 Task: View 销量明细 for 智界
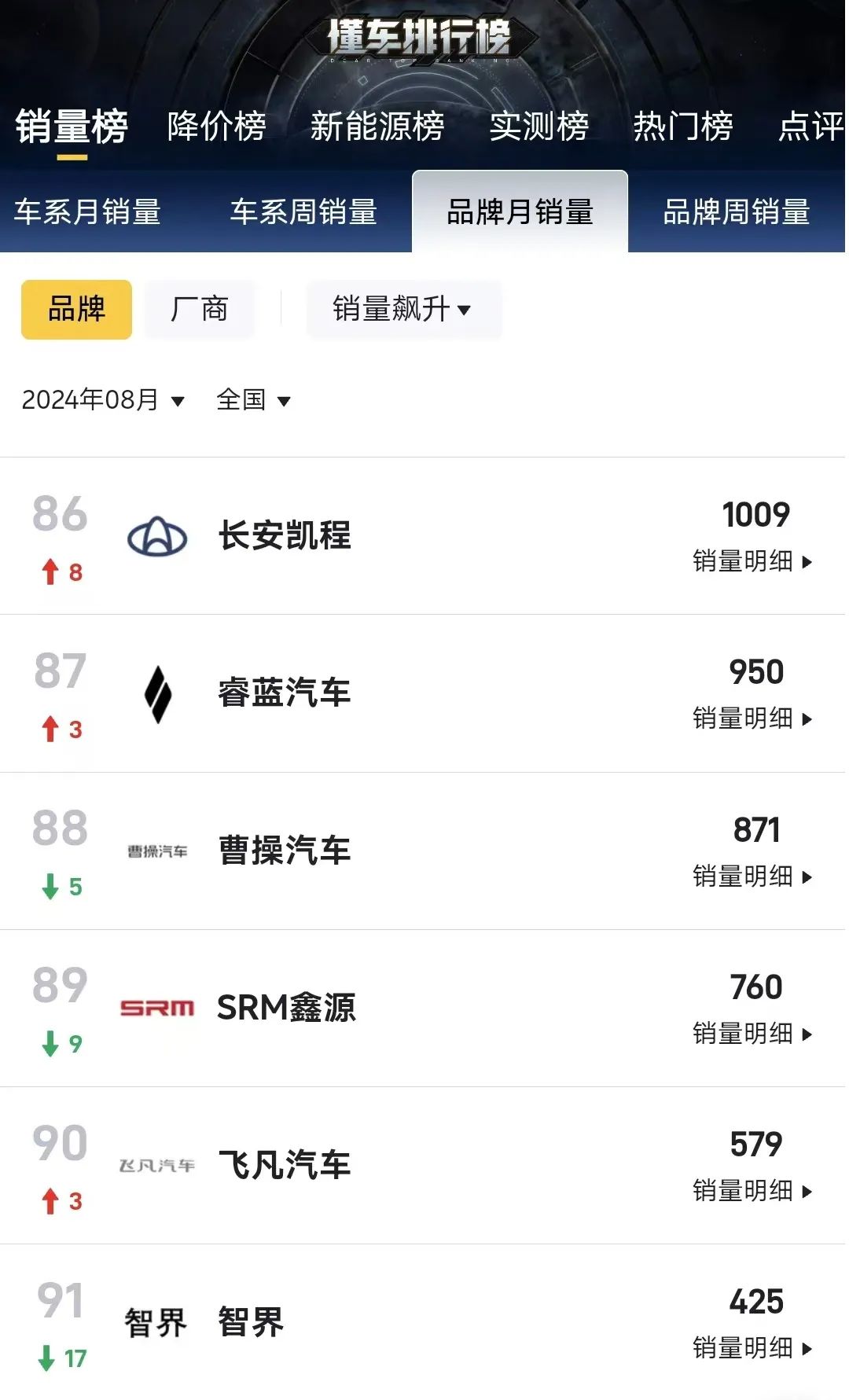pyautogui.click(x=752, y=1348)
